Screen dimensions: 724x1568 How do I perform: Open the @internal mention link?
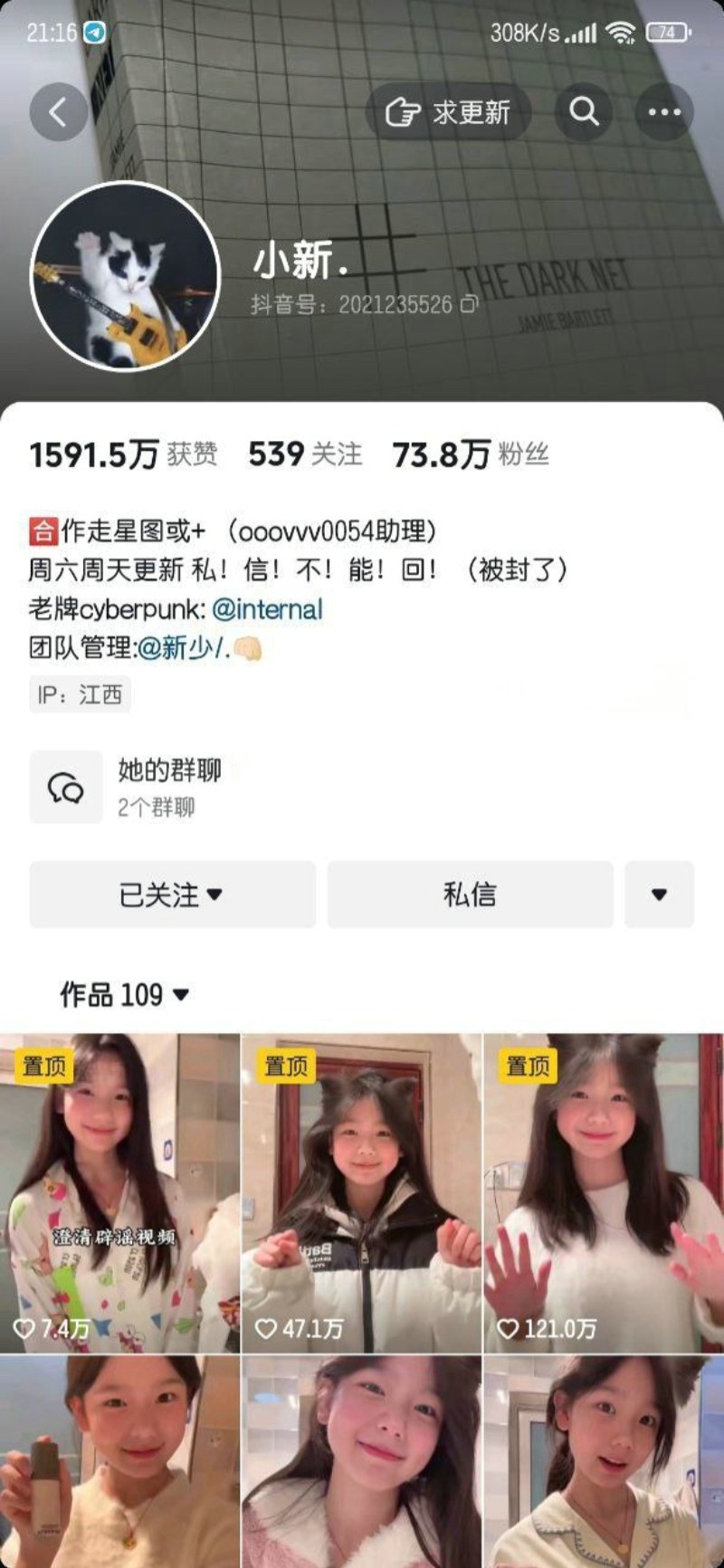[x=267, y=609]
